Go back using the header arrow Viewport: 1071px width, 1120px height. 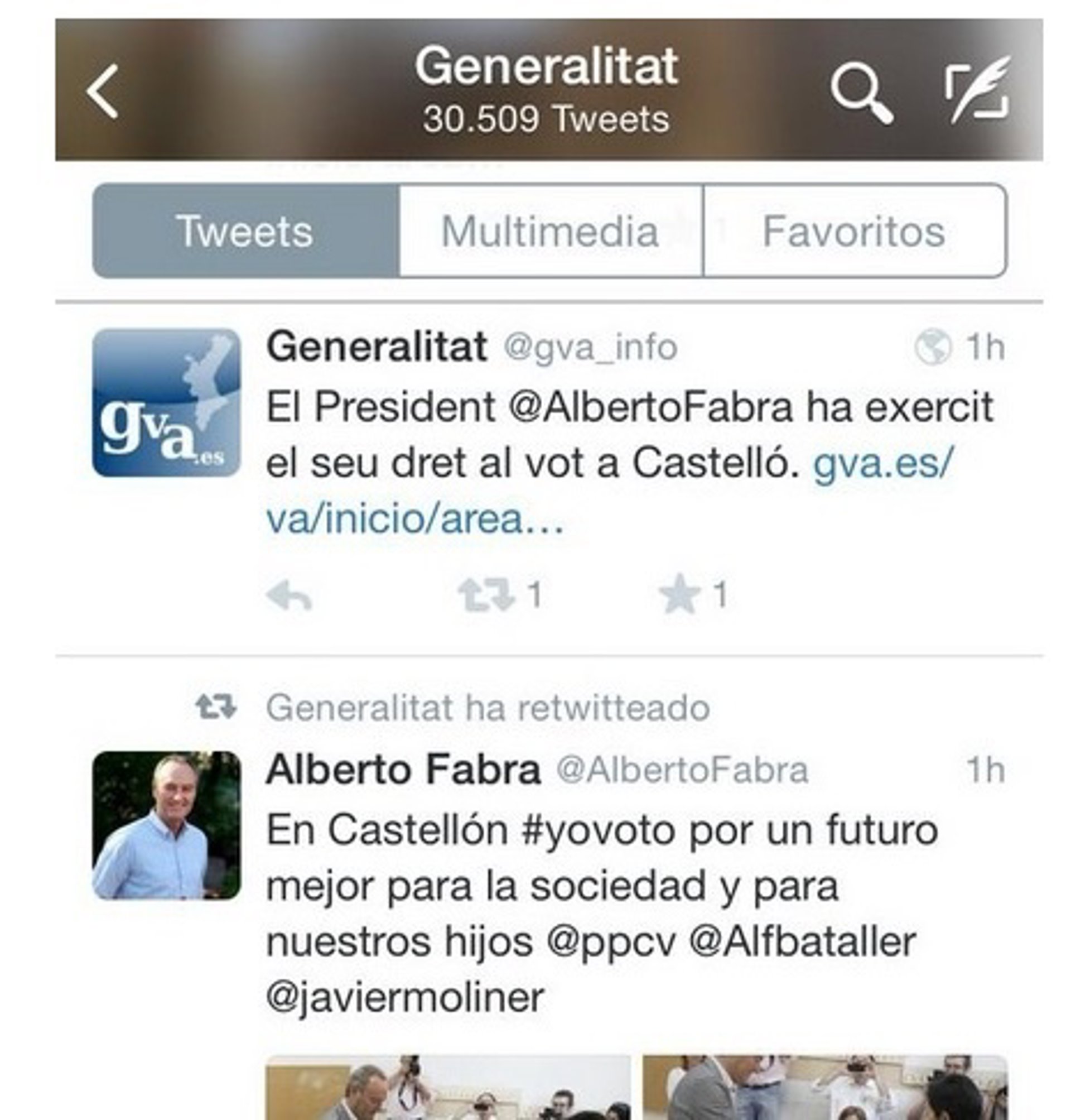click(x=103, y=92)
